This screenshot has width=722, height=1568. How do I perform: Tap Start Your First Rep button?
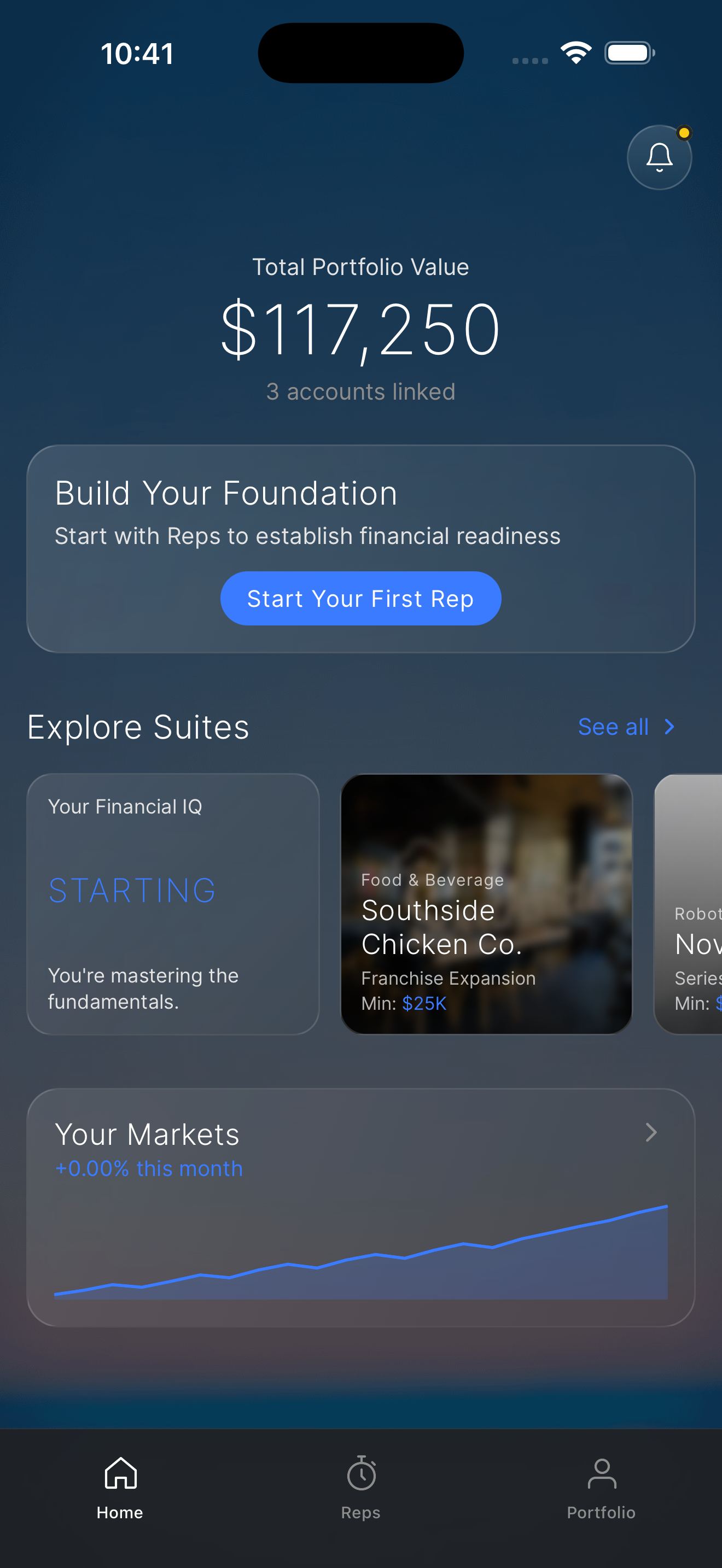click(x=360, y=598)
